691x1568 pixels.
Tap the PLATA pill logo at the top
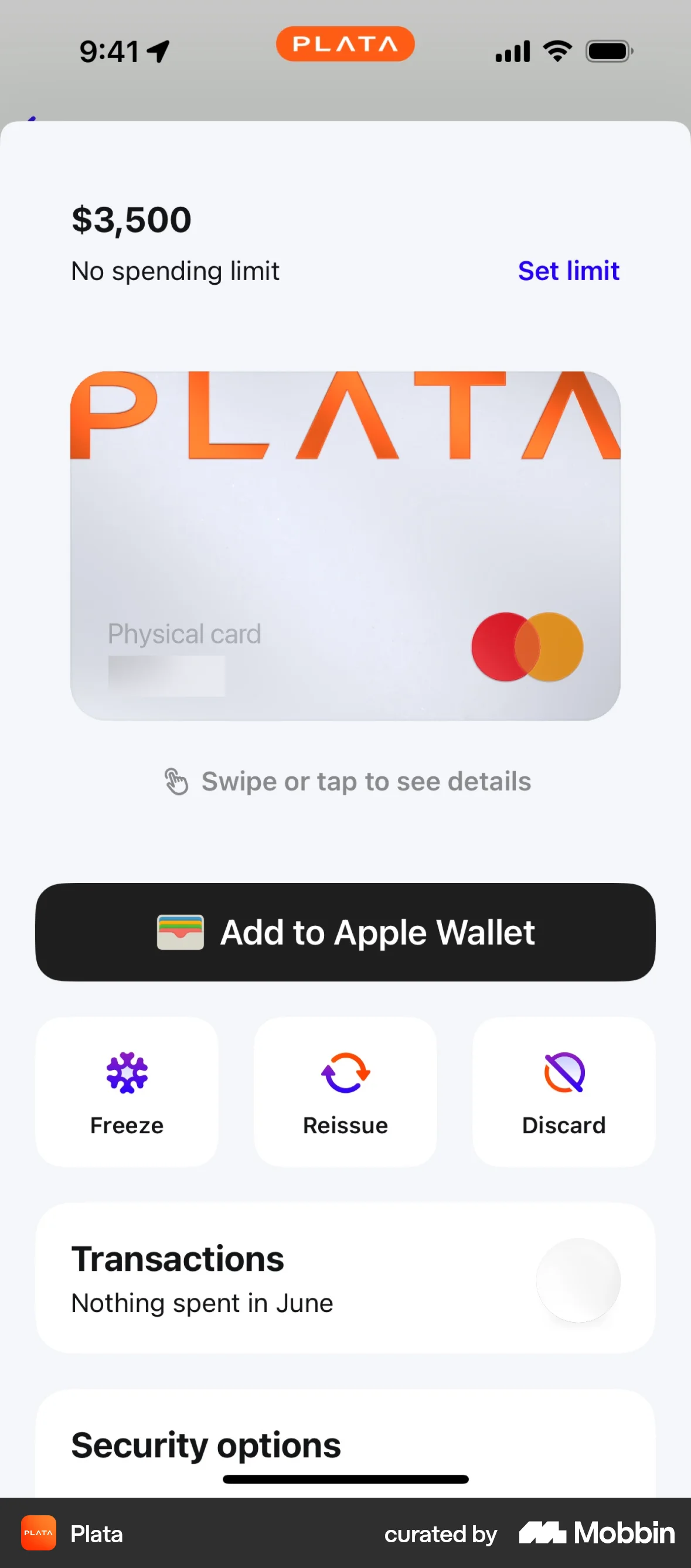345,43
